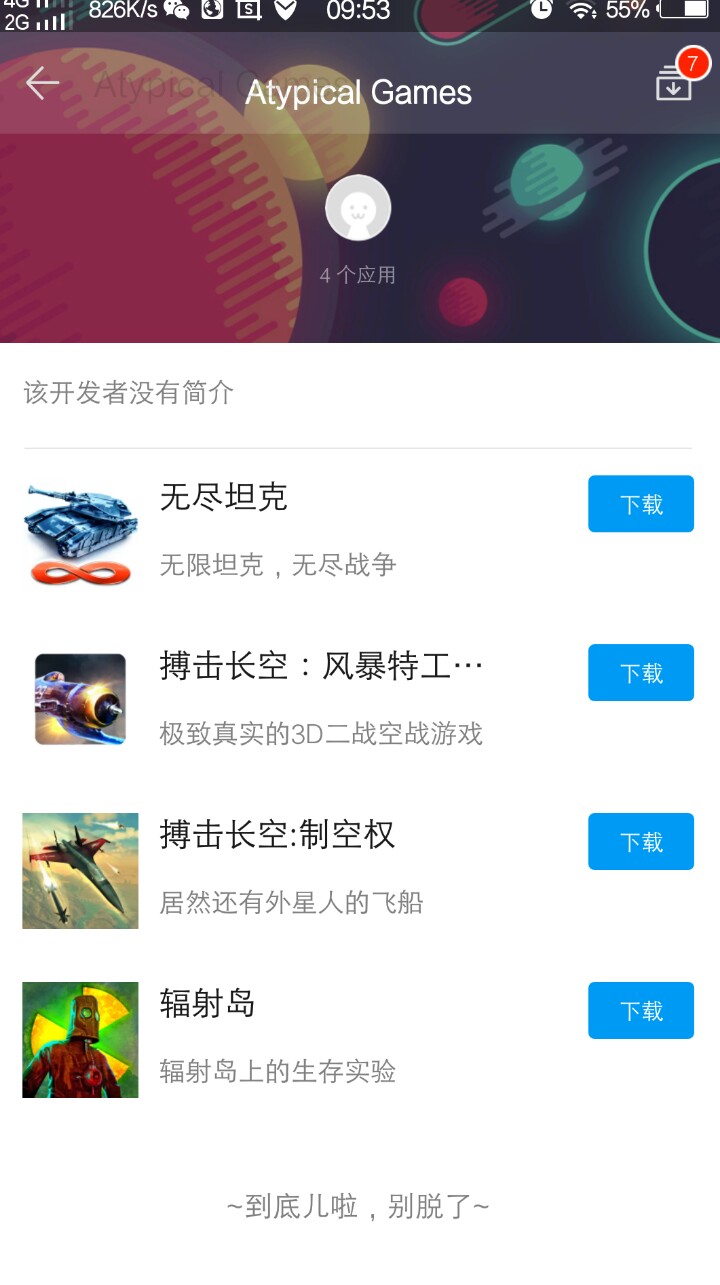Screen dimensions: 720x1285
Task: Download 搏击长空：风暴特工
Action: (640, 673)
